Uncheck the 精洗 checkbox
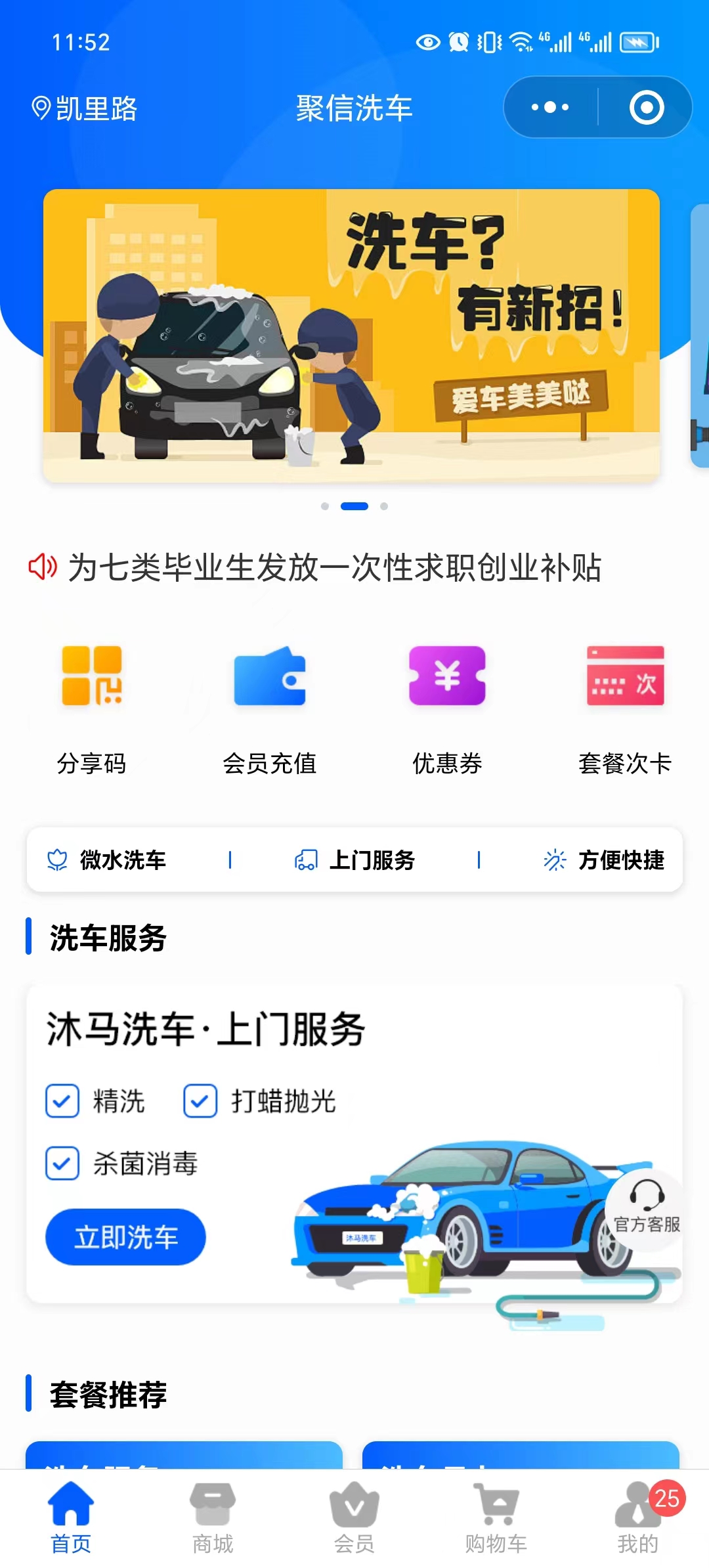The height and width of the screenshot is (1568, 709). point(62,1102)
